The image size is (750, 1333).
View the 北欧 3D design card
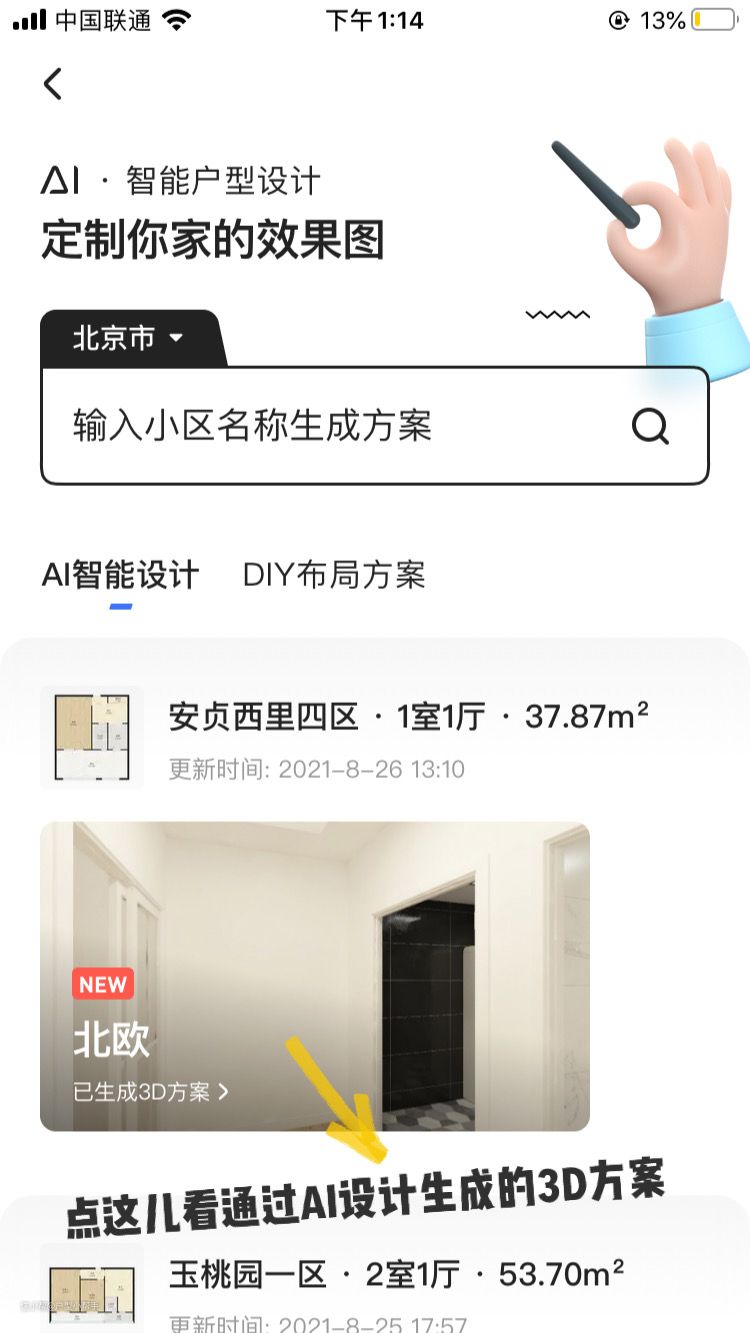(314, 976)
